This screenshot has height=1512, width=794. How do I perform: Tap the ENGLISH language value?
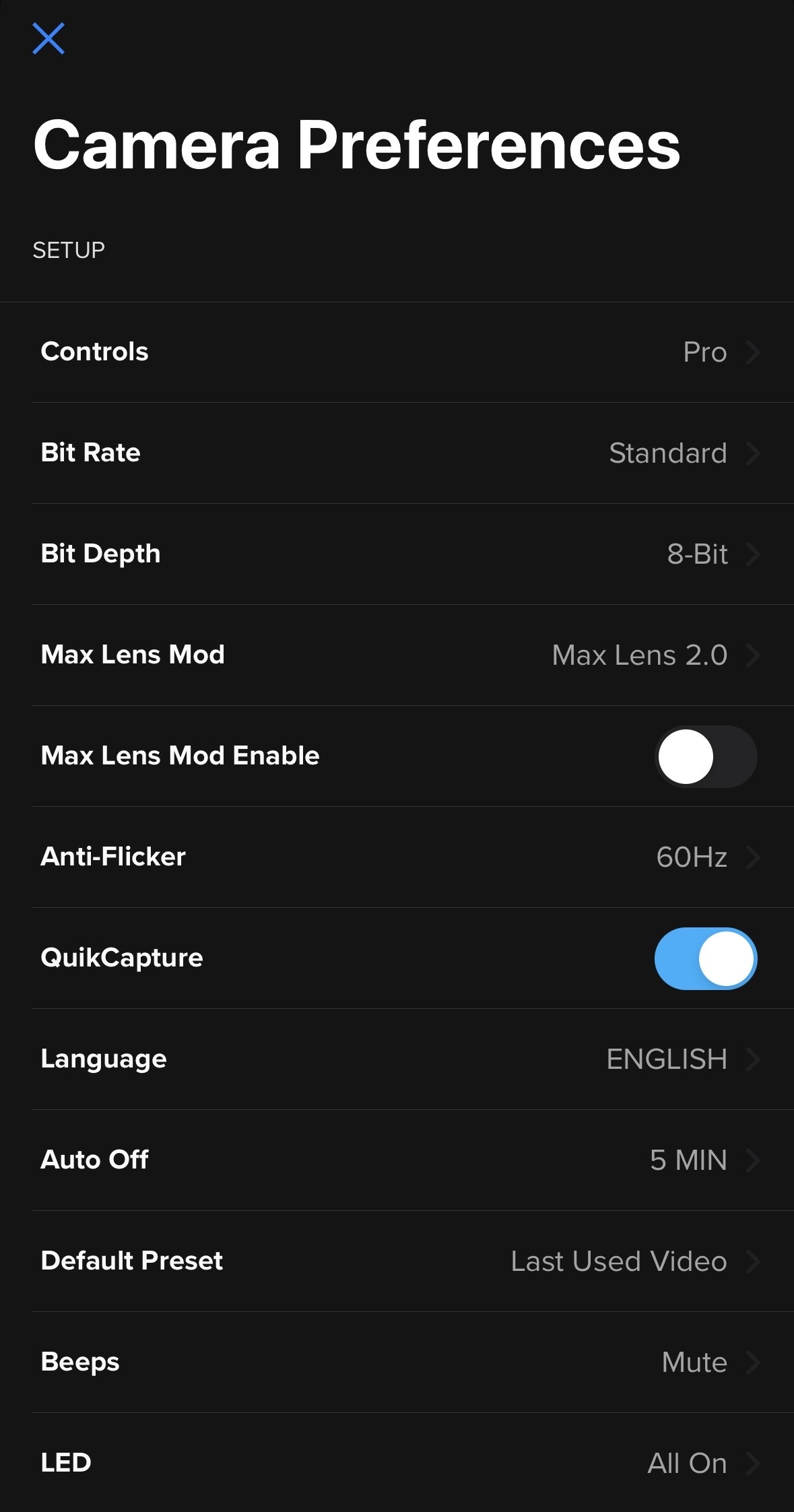(666, 1059)
